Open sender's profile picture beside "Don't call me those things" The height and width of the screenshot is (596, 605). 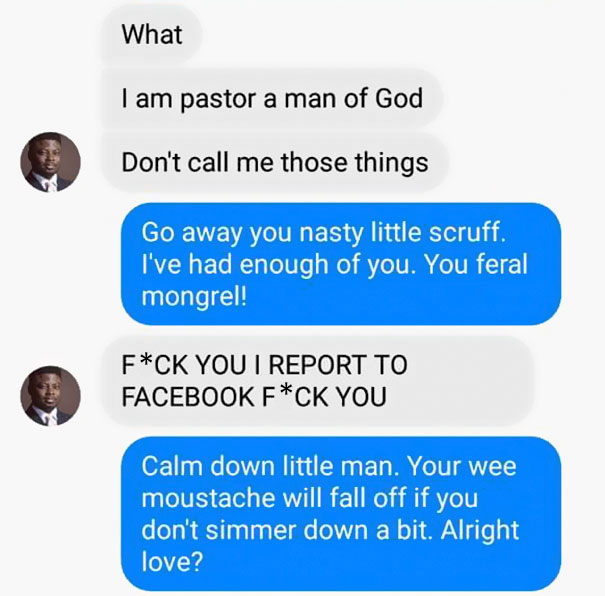click(x=50, y=161)
